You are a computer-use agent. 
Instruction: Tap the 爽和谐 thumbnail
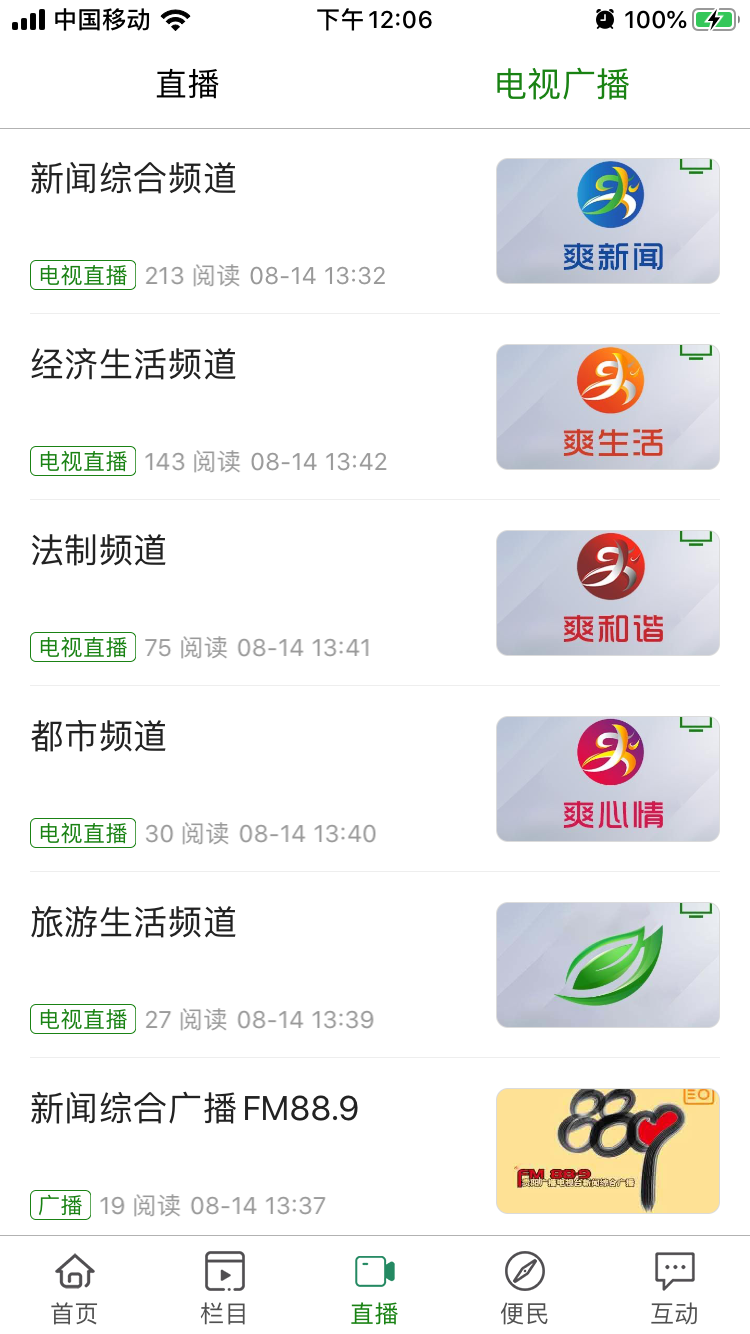(608, 593)
